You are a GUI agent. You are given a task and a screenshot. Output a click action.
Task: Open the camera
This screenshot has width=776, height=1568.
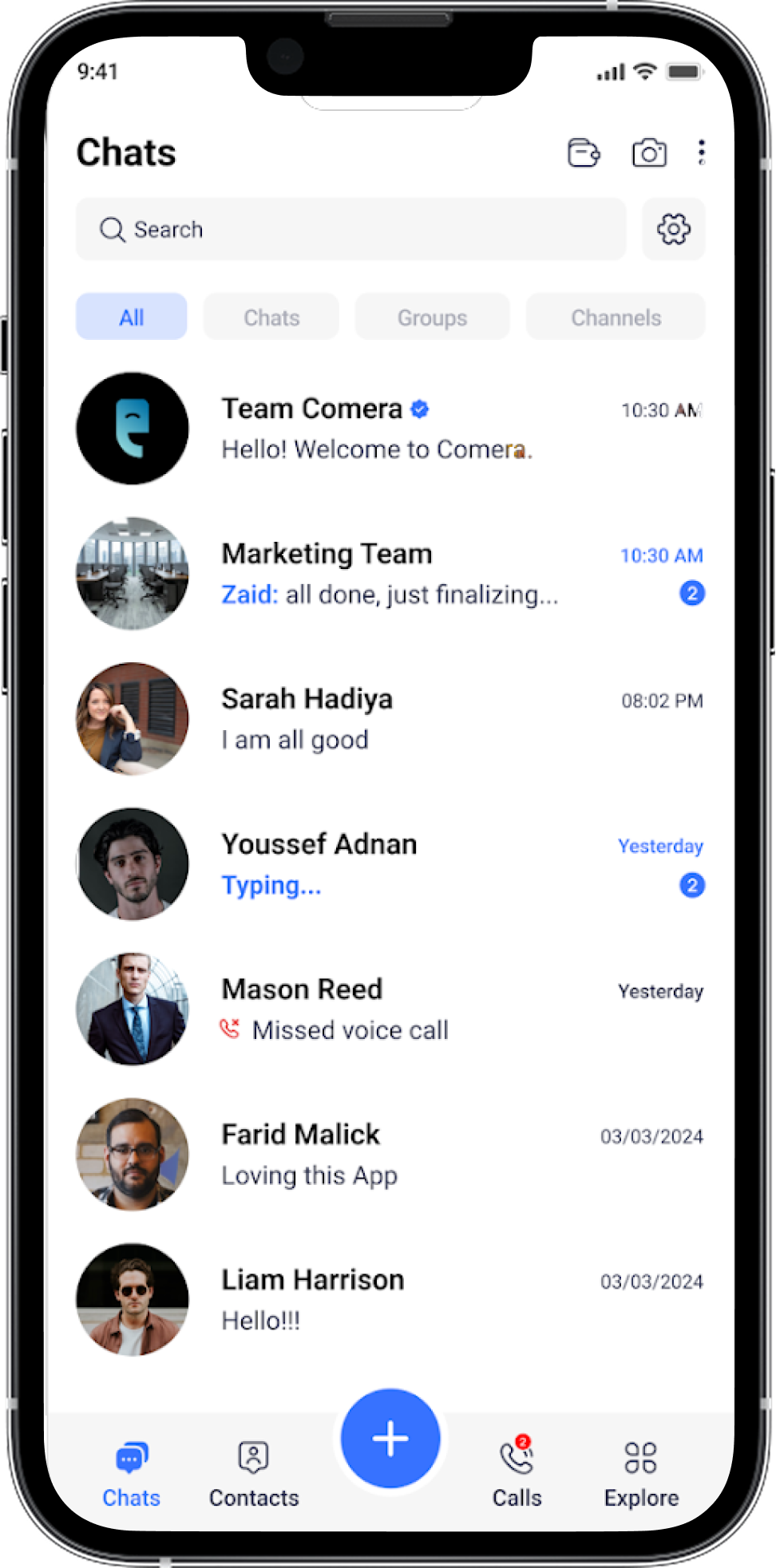click(649, 152)
